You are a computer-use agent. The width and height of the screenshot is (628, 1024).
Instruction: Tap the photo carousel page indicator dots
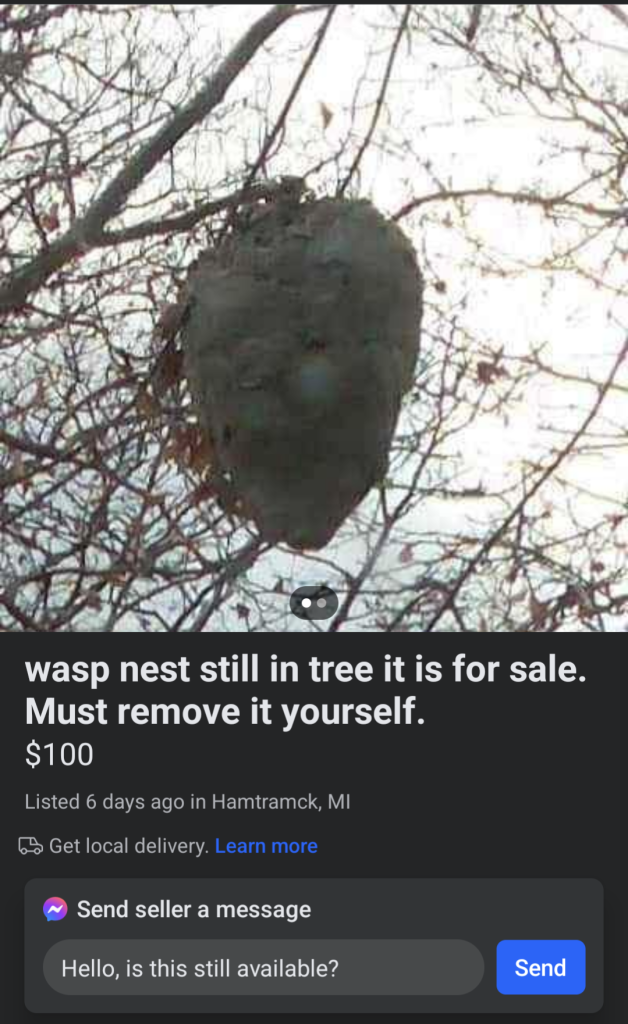tap(313, 603)
